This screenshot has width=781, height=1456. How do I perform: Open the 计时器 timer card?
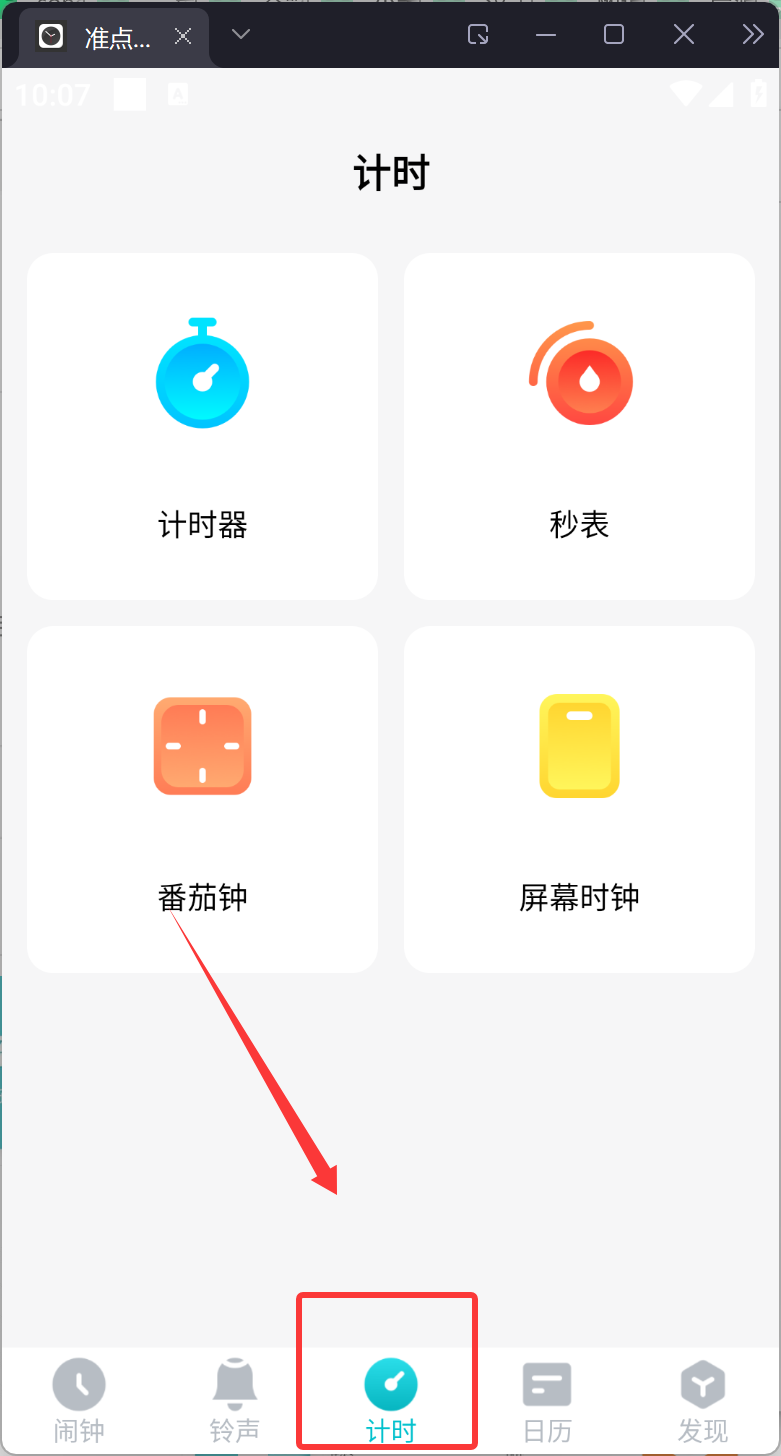[x=202, y=427]
